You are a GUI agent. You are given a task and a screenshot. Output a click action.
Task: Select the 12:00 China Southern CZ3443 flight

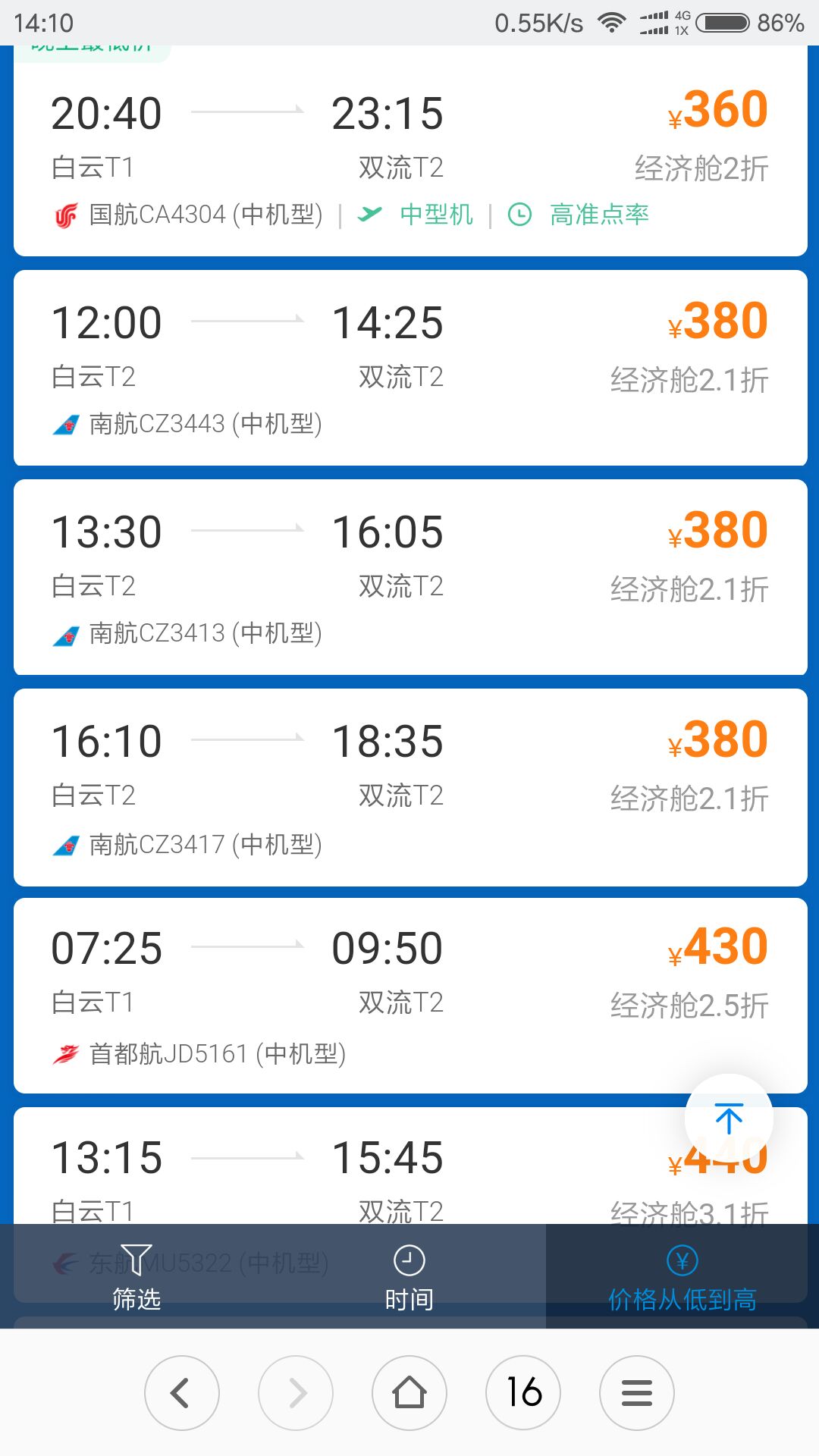coord(410,368)
